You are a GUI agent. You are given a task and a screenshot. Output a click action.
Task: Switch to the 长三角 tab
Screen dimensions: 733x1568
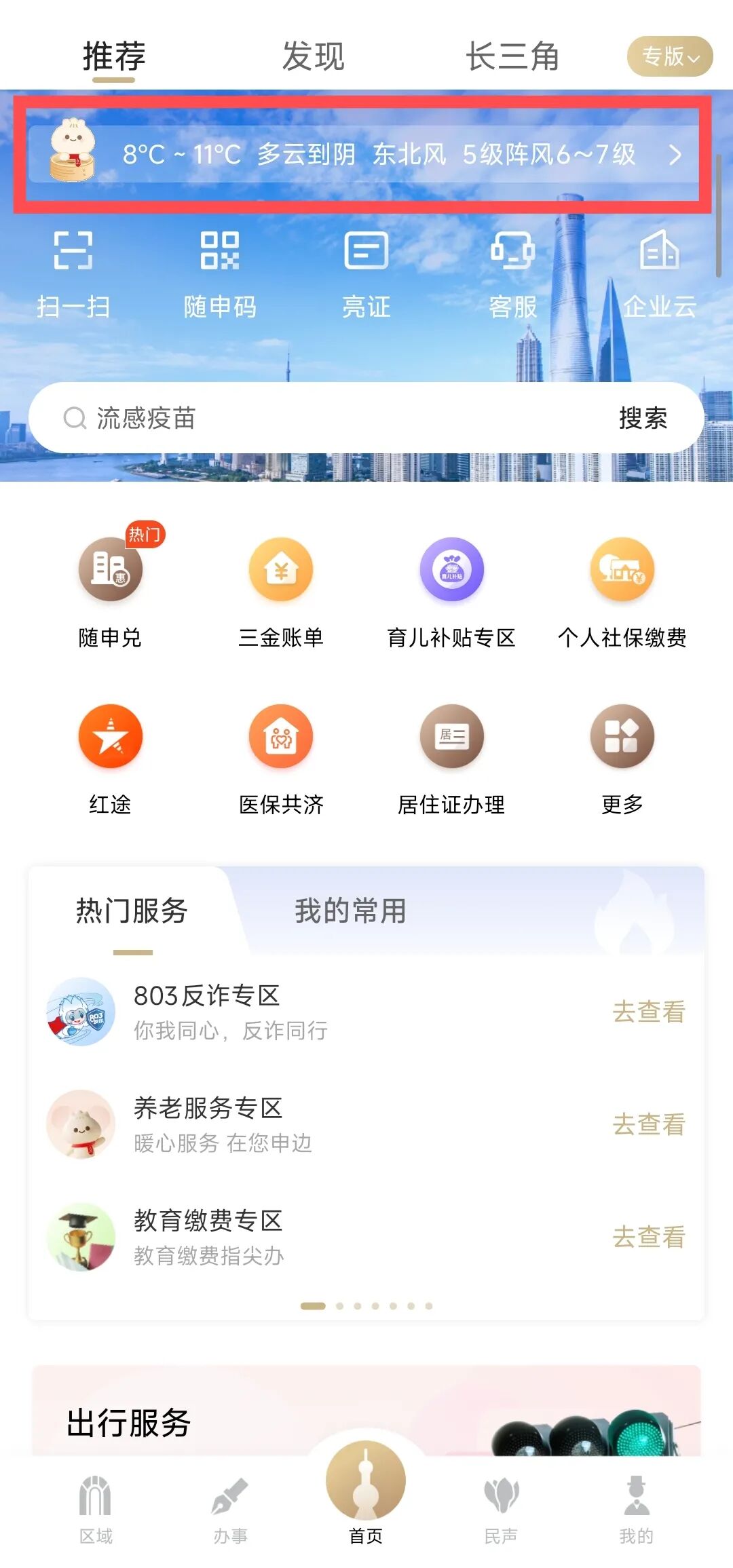(512, 56)
